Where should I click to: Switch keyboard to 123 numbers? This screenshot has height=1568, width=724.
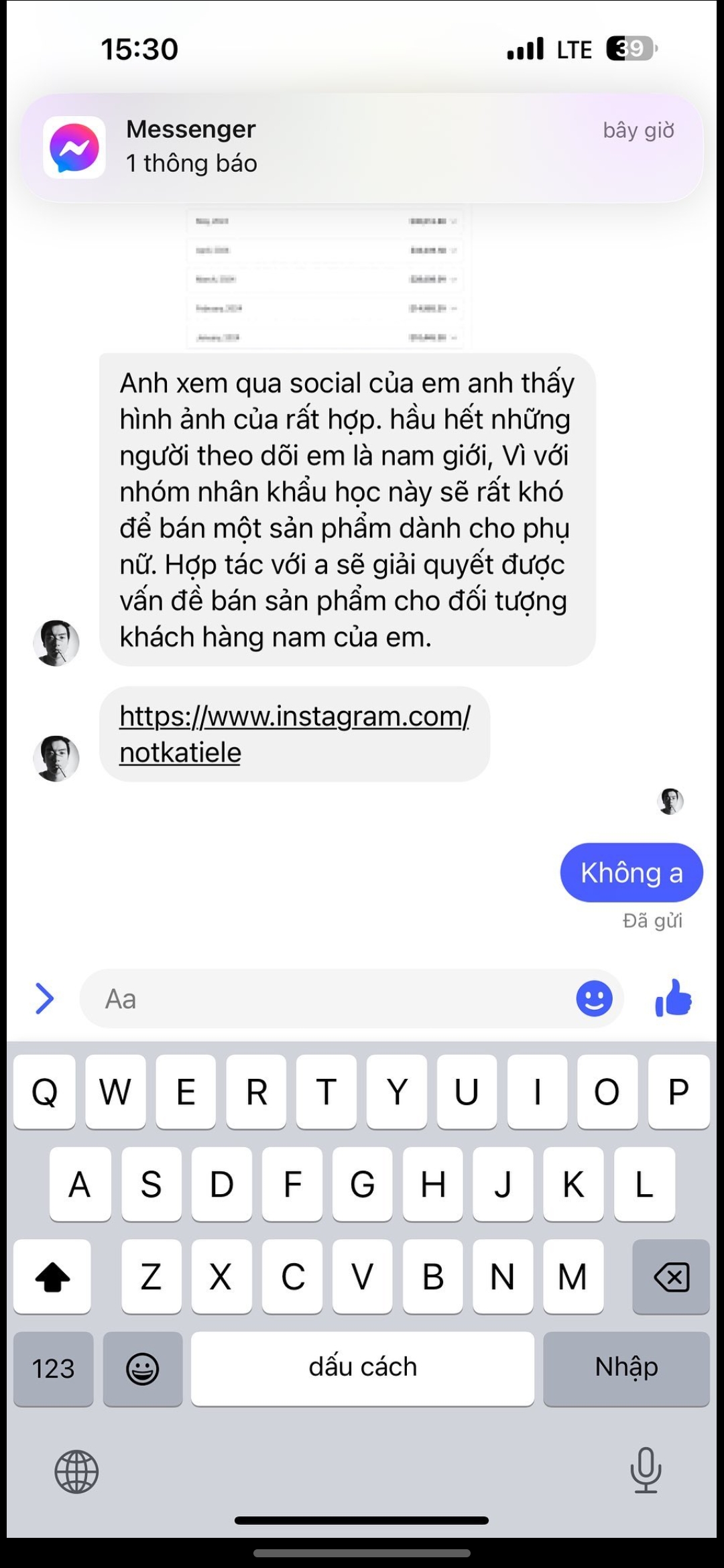54,1368
